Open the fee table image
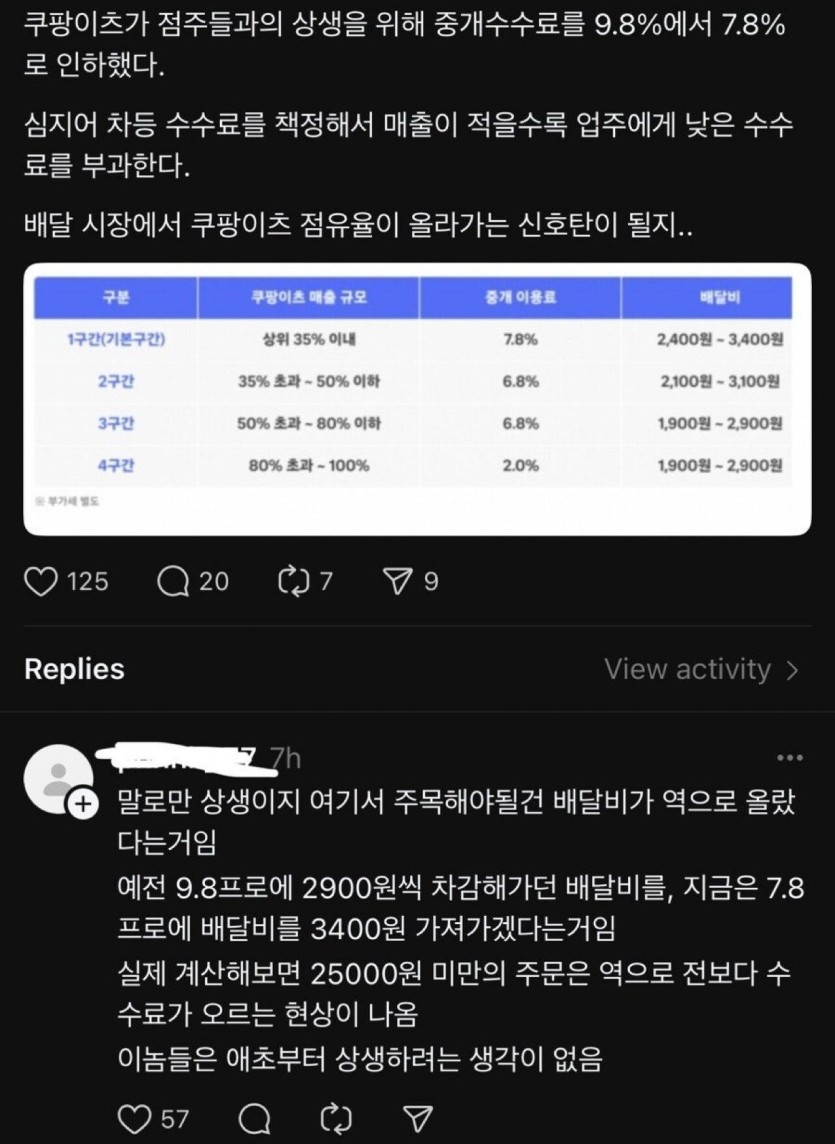This screenshot has width=835, height=1144. pyautogui.click(x=416, y=398)
